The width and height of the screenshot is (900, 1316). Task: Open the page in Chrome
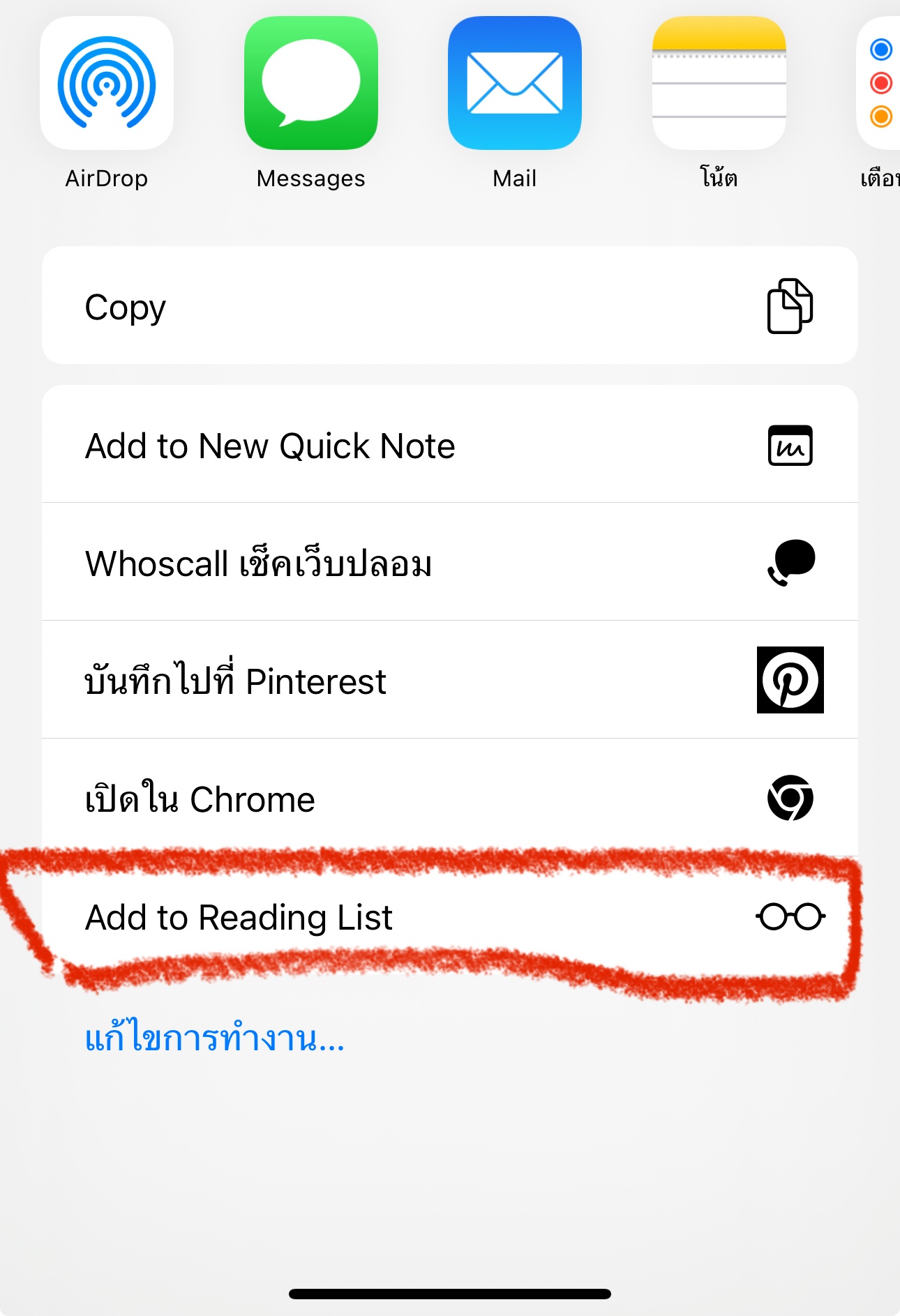449,798
